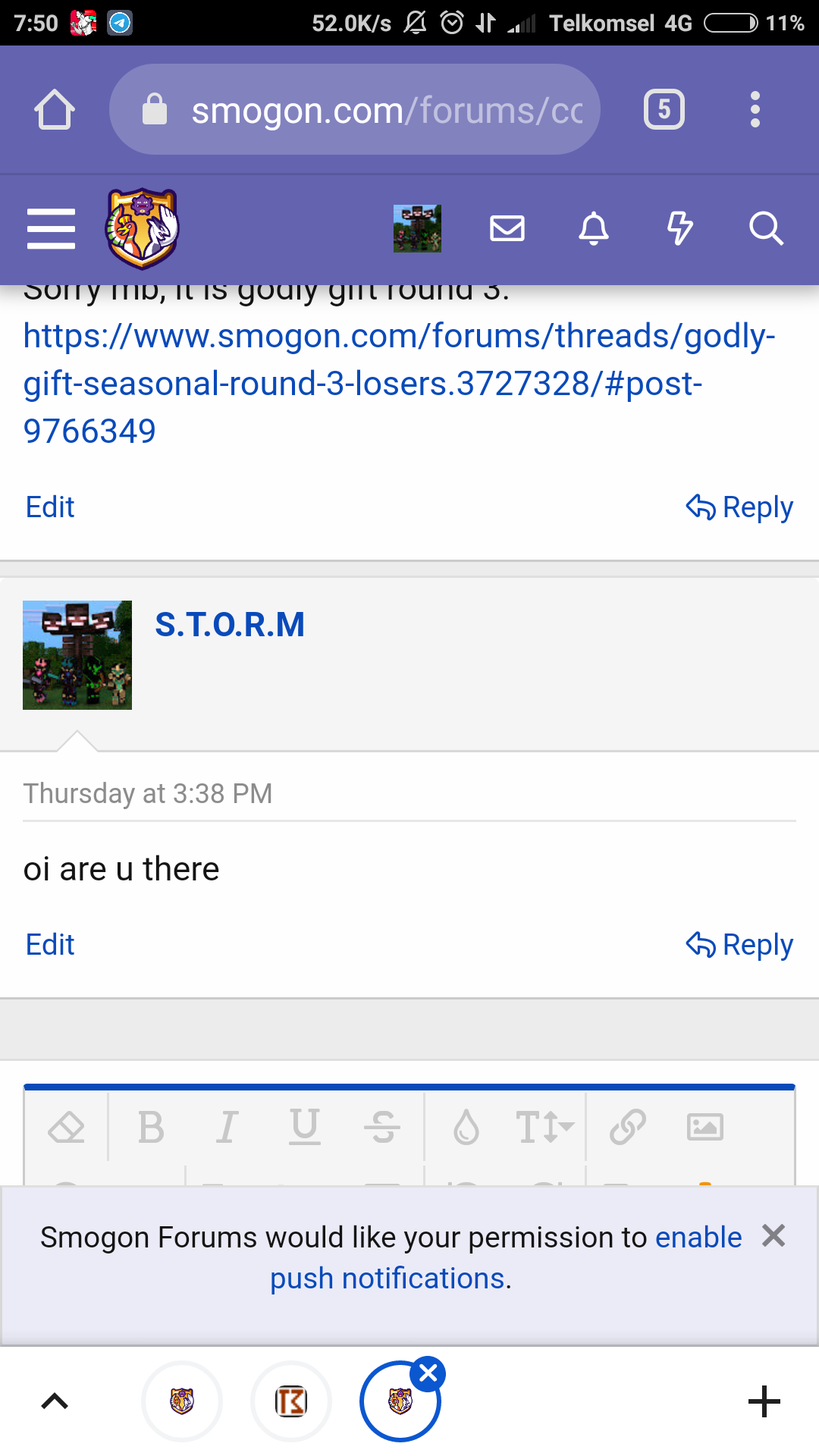The image size is (819, 1456).
Task: Open S.T.O.R.M's profile name link
Action: coord(230,625)
